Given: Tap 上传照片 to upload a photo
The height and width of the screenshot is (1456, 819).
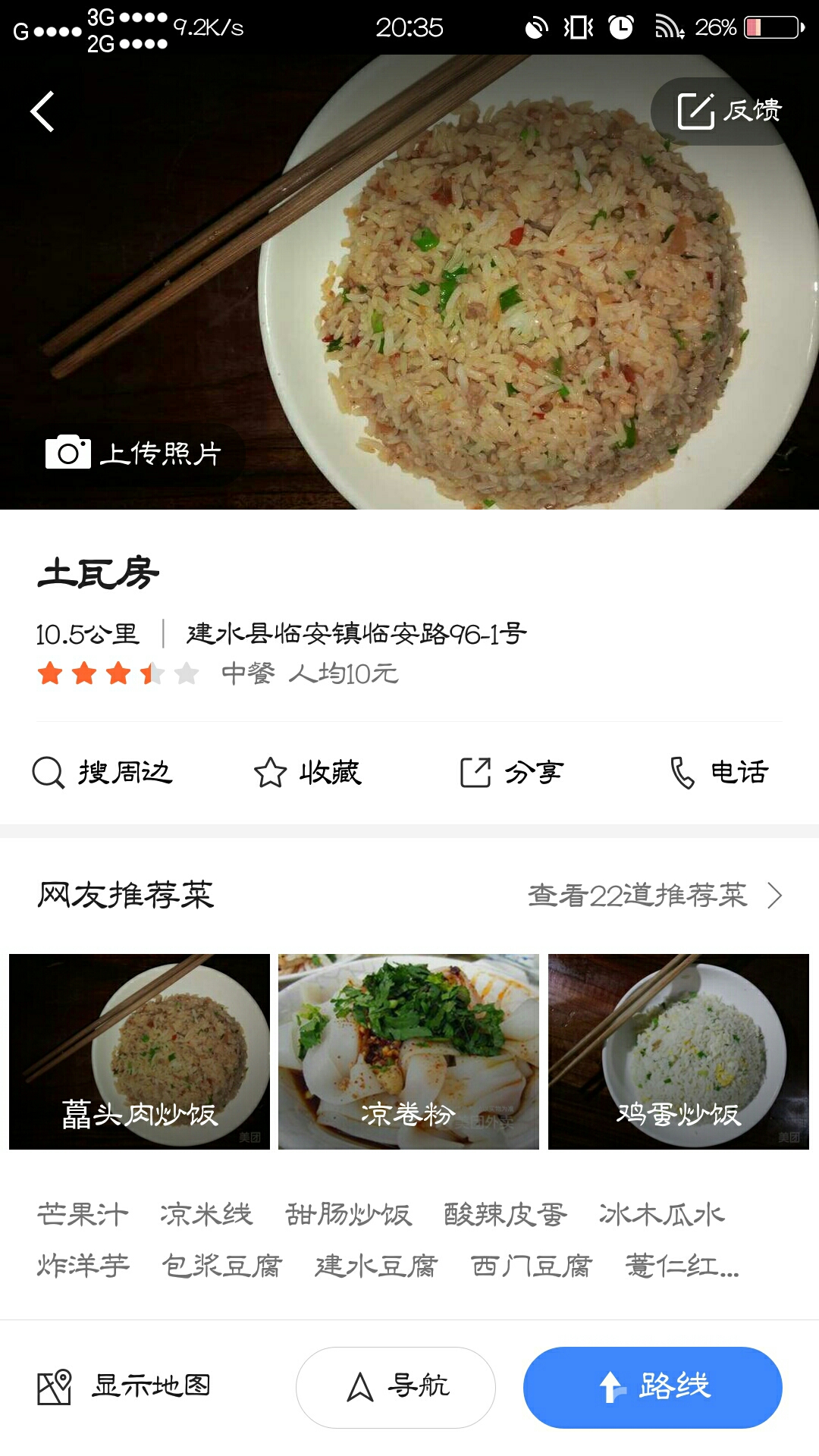Looking at the screenshot, I should click(134, 453).
